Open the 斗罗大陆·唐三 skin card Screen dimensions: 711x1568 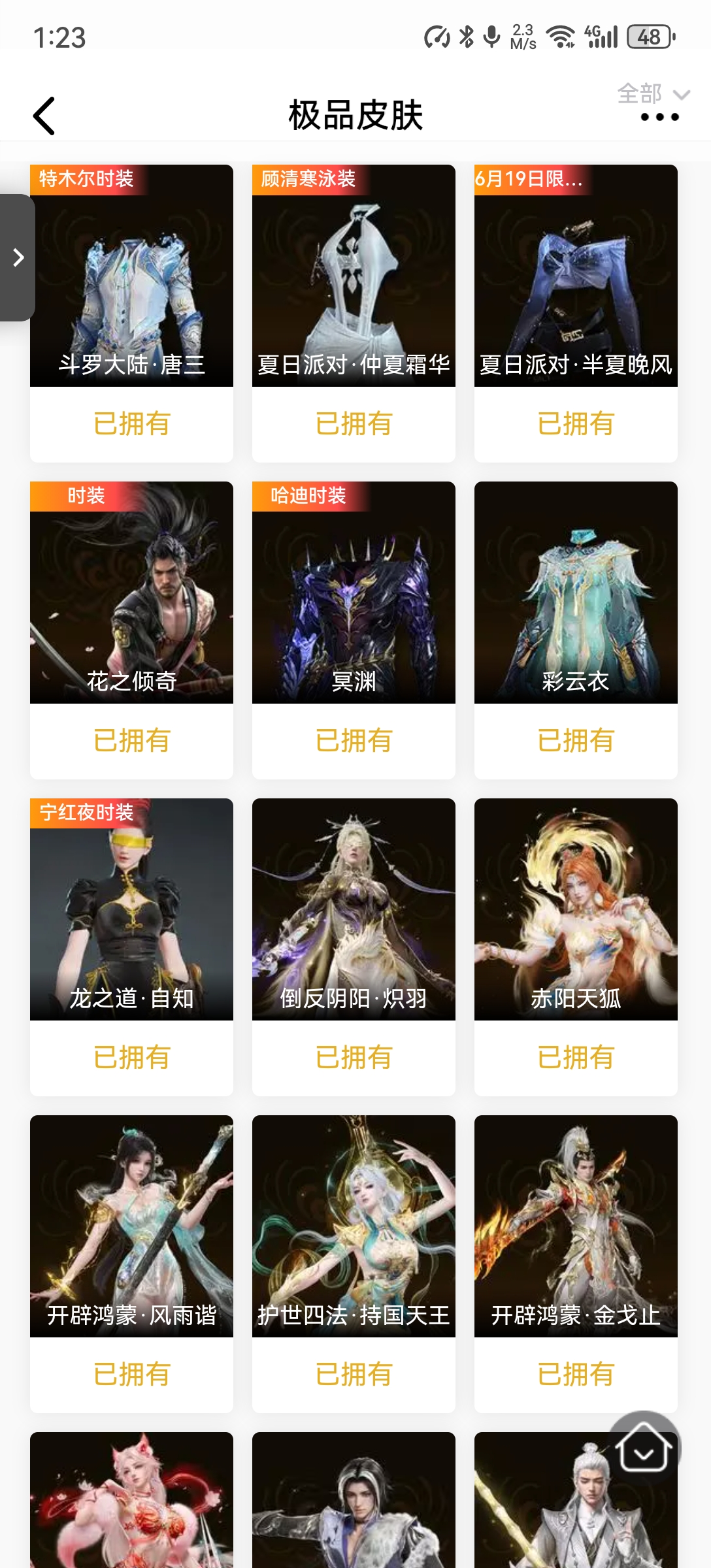(131, 276)
